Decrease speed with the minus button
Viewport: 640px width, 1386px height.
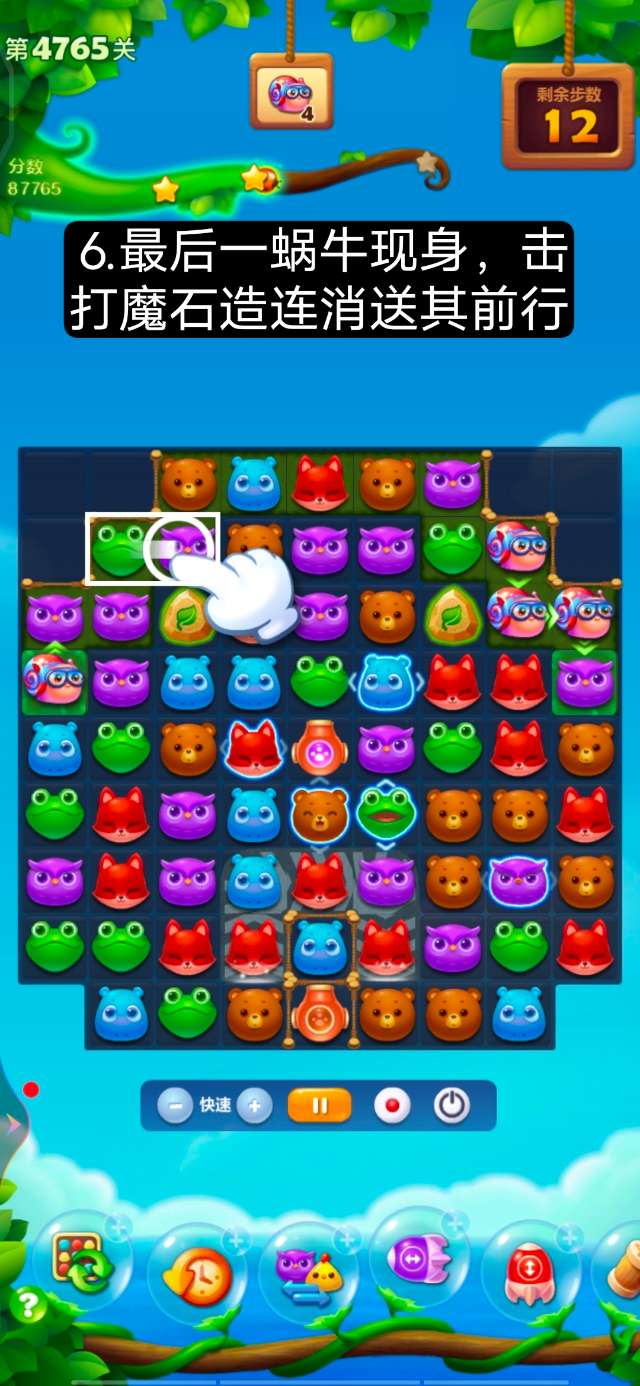[175, 1106]
